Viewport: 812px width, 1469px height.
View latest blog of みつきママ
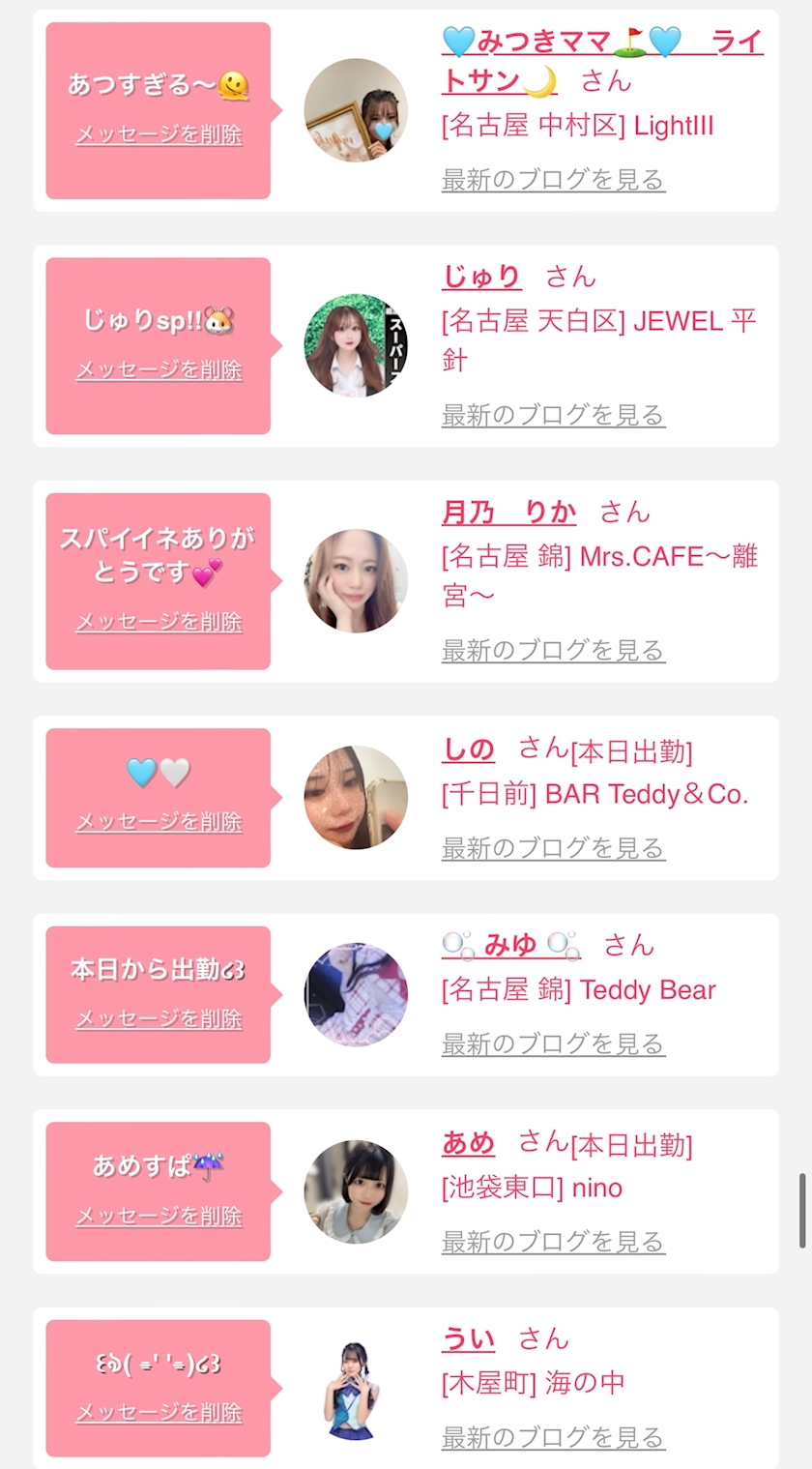coord(553,180)
